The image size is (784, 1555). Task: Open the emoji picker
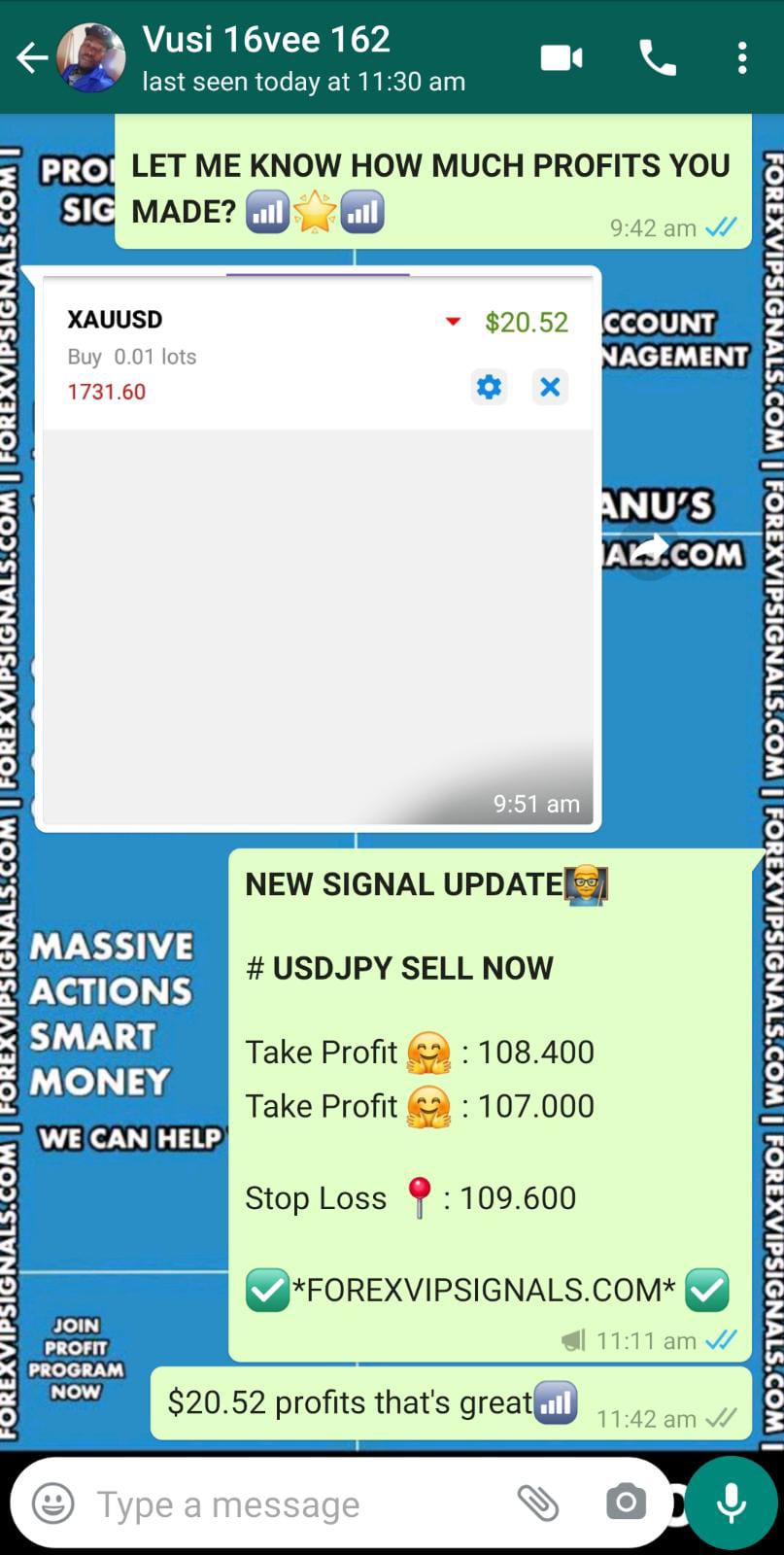tap(52, 1503)
